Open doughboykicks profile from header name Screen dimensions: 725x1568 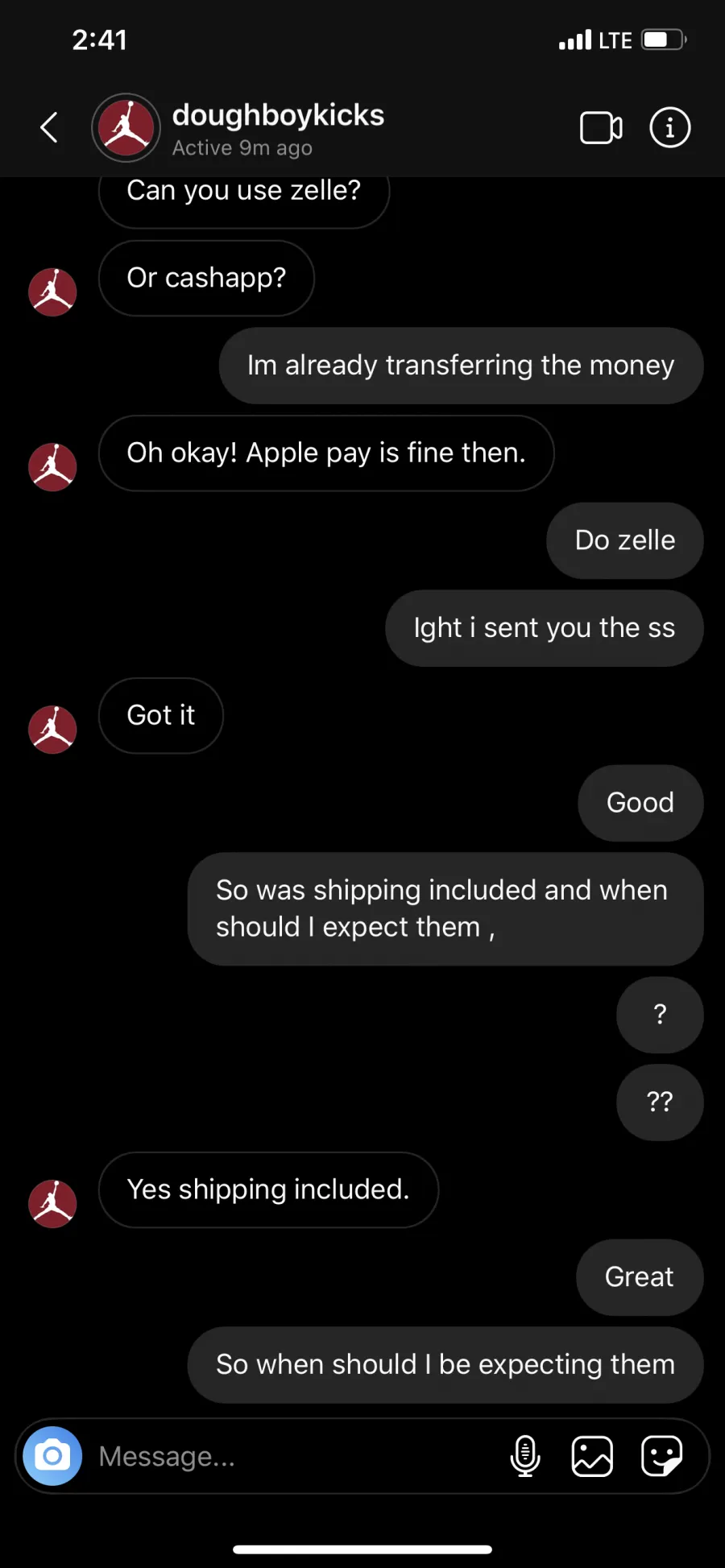click(x=278, y=115)
